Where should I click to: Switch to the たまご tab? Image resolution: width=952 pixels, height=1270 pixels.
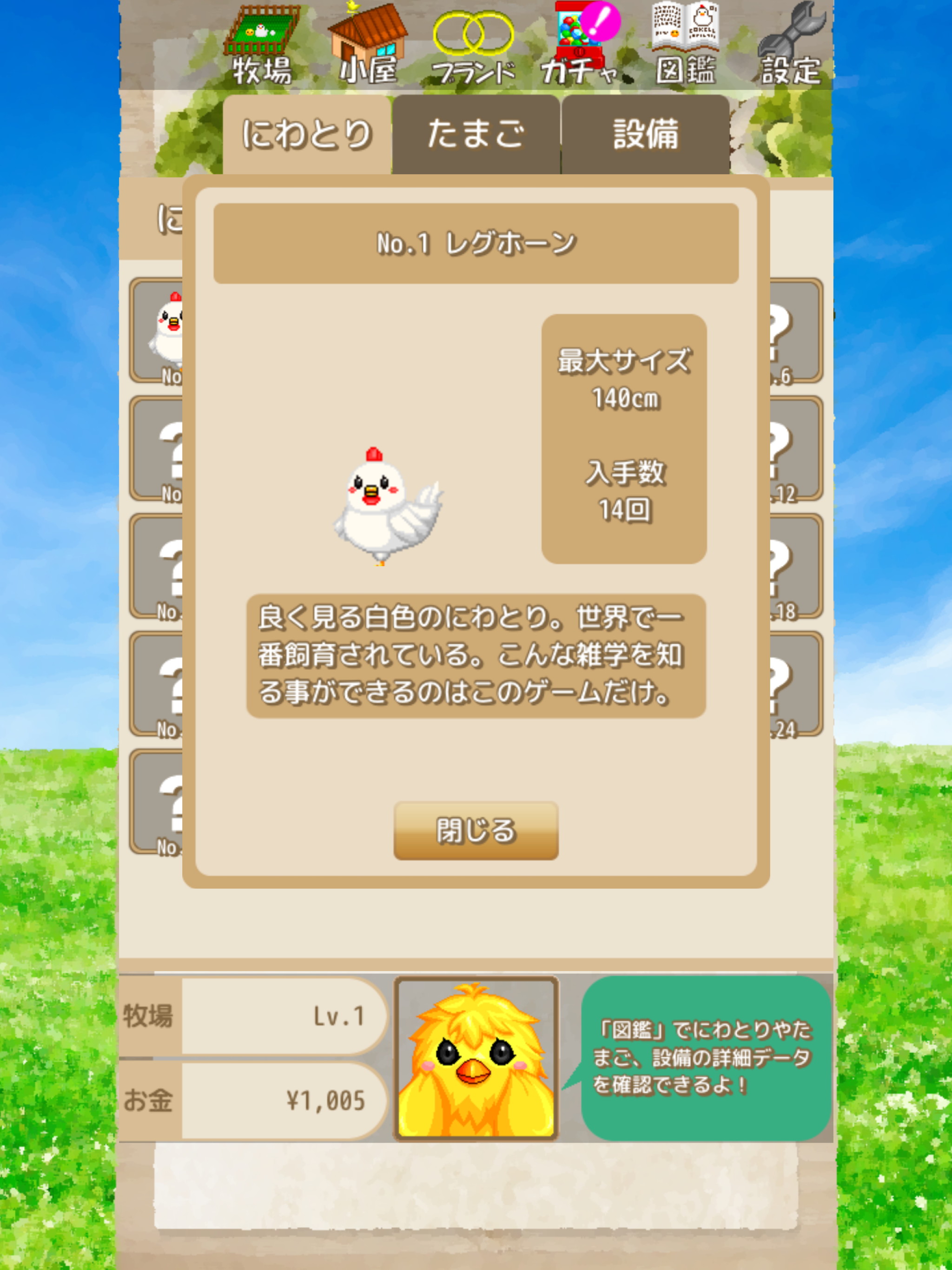(476, 135)
